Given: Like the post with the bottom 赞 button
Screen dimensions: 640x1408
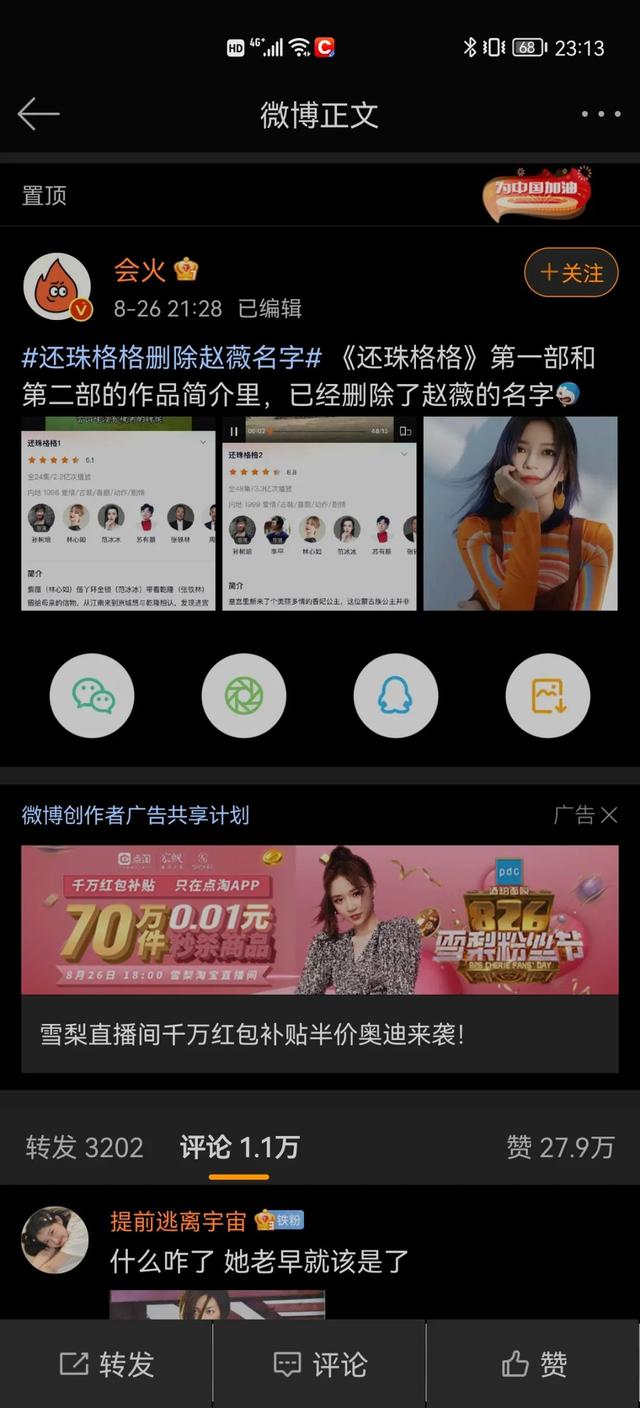Looking at the screenshot, I should [533, 1364].
